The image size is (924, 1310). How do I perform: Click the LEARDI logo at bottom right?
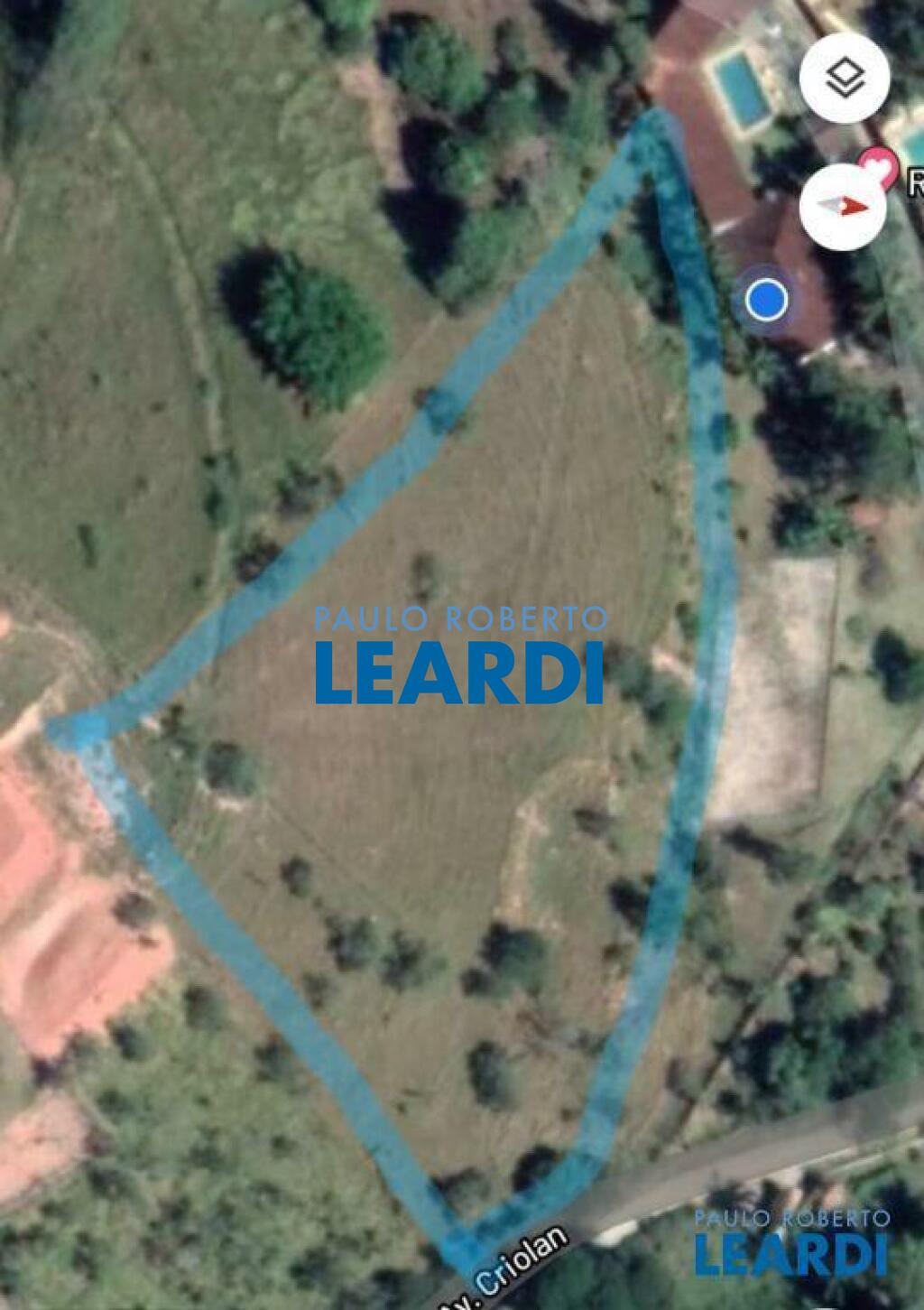click(x=790, y=1257)
